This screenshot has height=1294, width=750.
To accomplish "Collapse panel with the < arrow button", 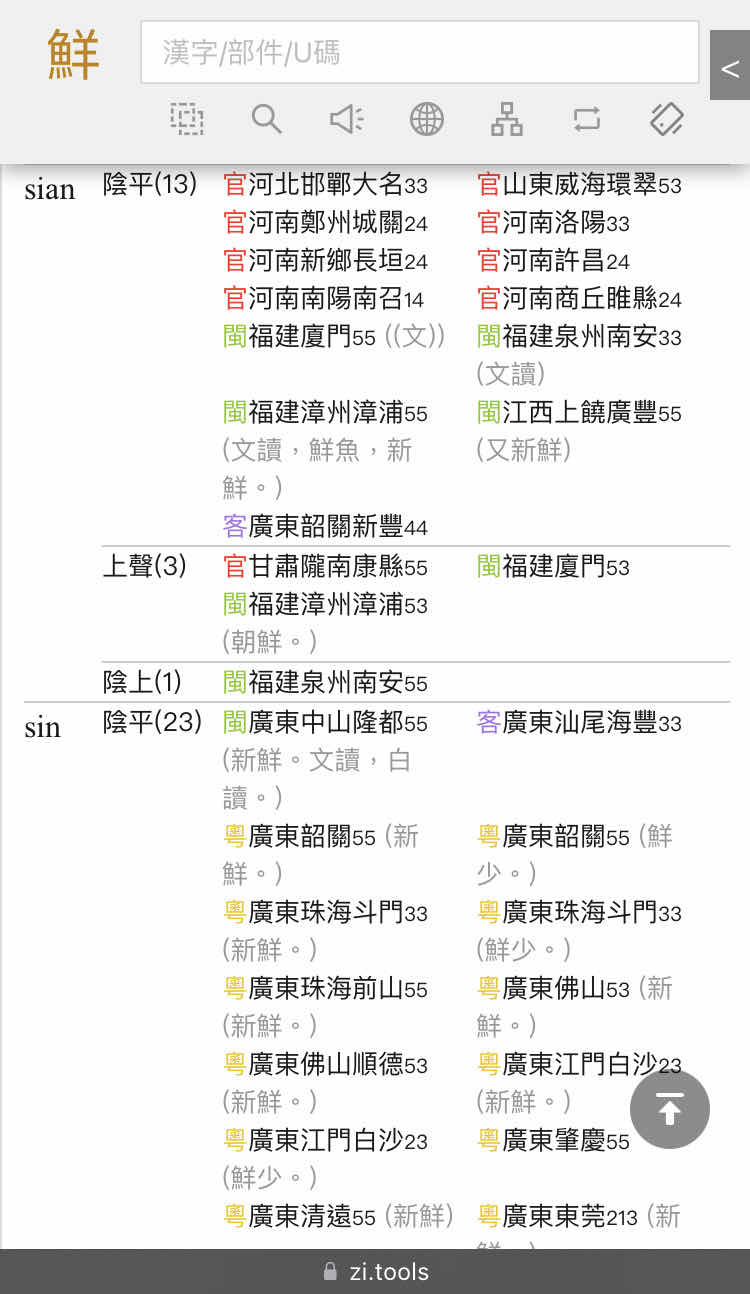I will [x=730, y=66].
